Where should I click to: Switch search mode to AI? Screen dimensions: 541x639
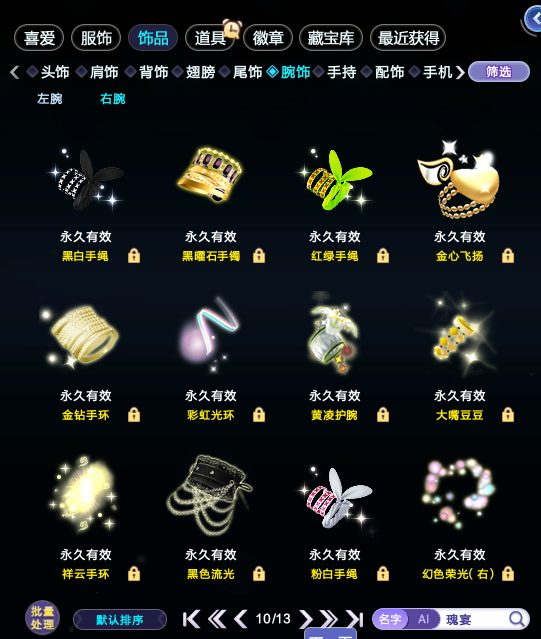424,619
